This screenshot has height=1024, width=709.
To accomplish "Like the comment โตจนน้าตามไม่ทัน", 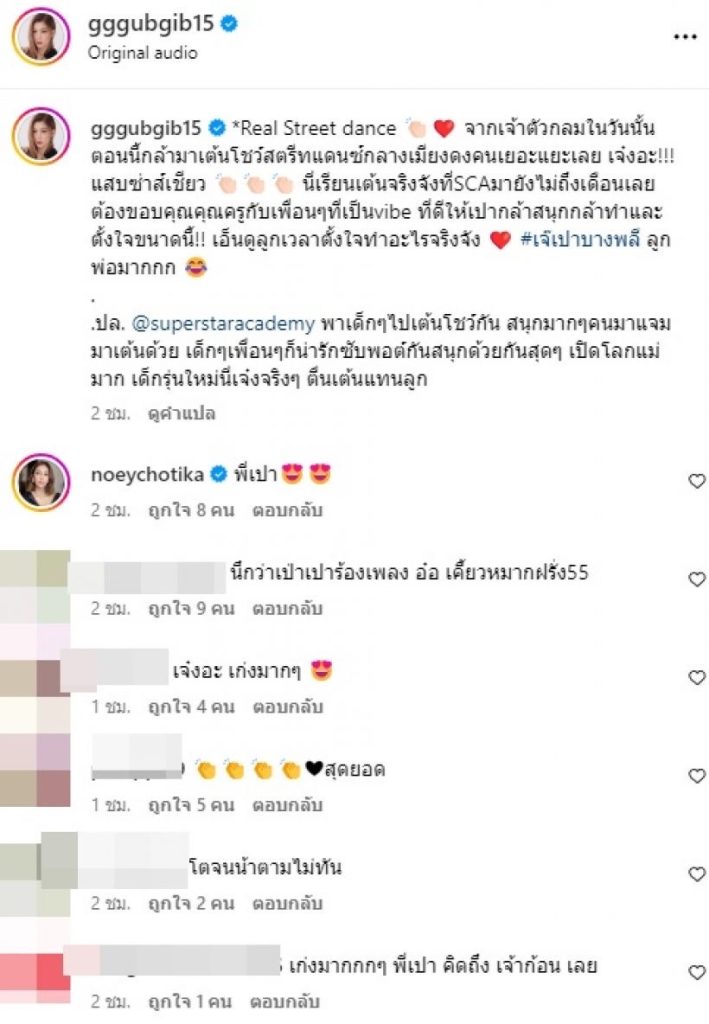I will click(x=697, y=873).
